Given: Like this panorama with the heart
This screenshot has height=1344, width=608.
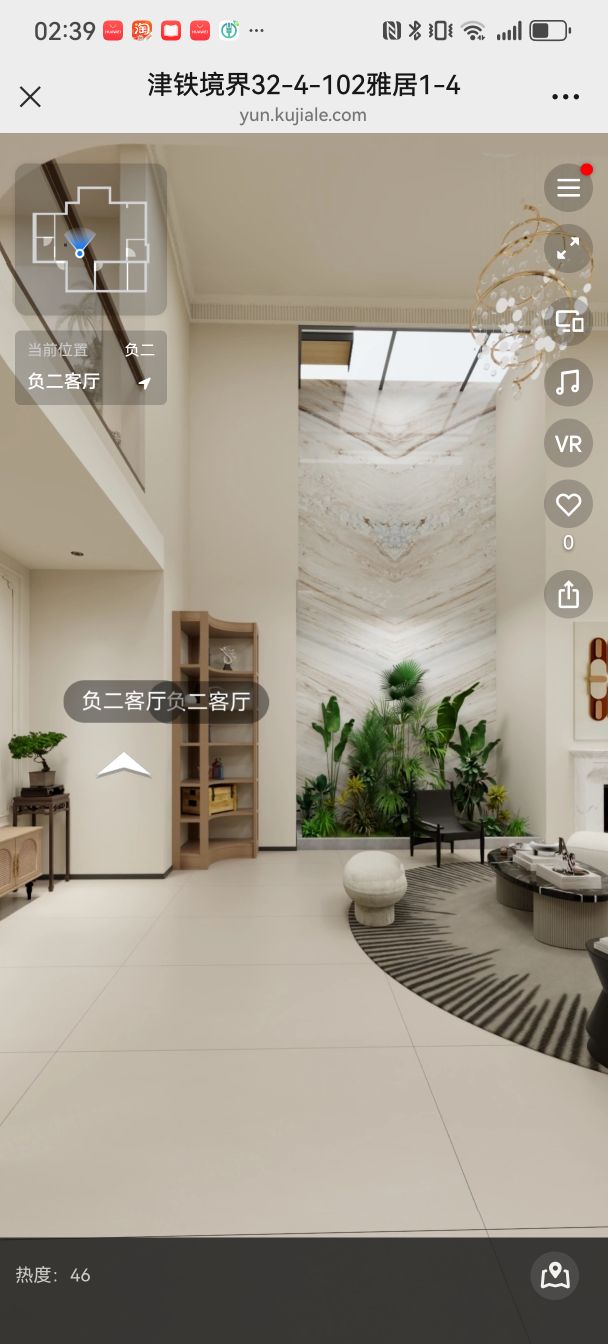Looking at the screenshot, I should point(568,505).
